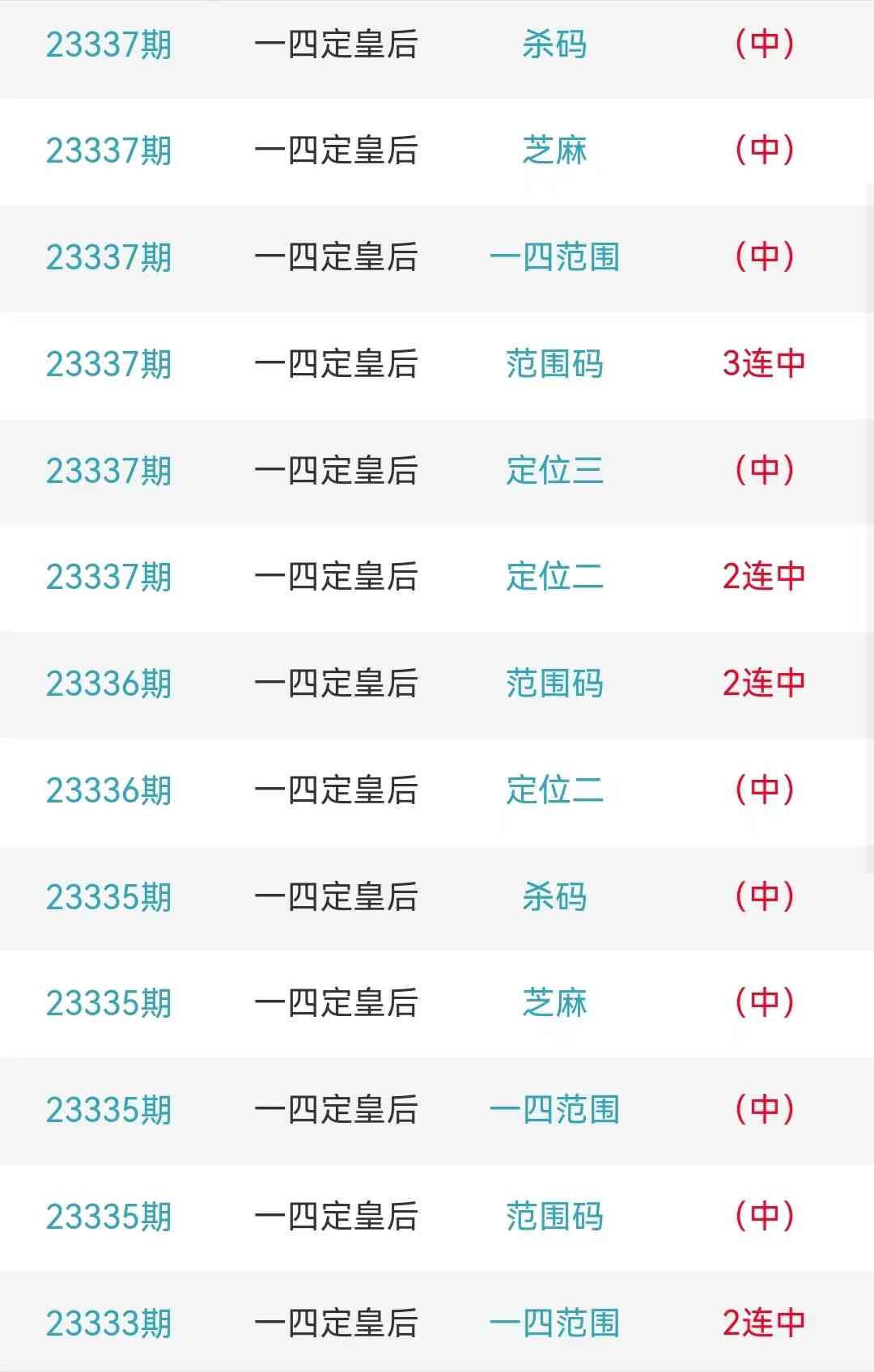The width and height of the screenshot is (874, 1372).
Task: Select the 23337期 一四范围 row
Action: pyautogui.click(x=437, y=257)
